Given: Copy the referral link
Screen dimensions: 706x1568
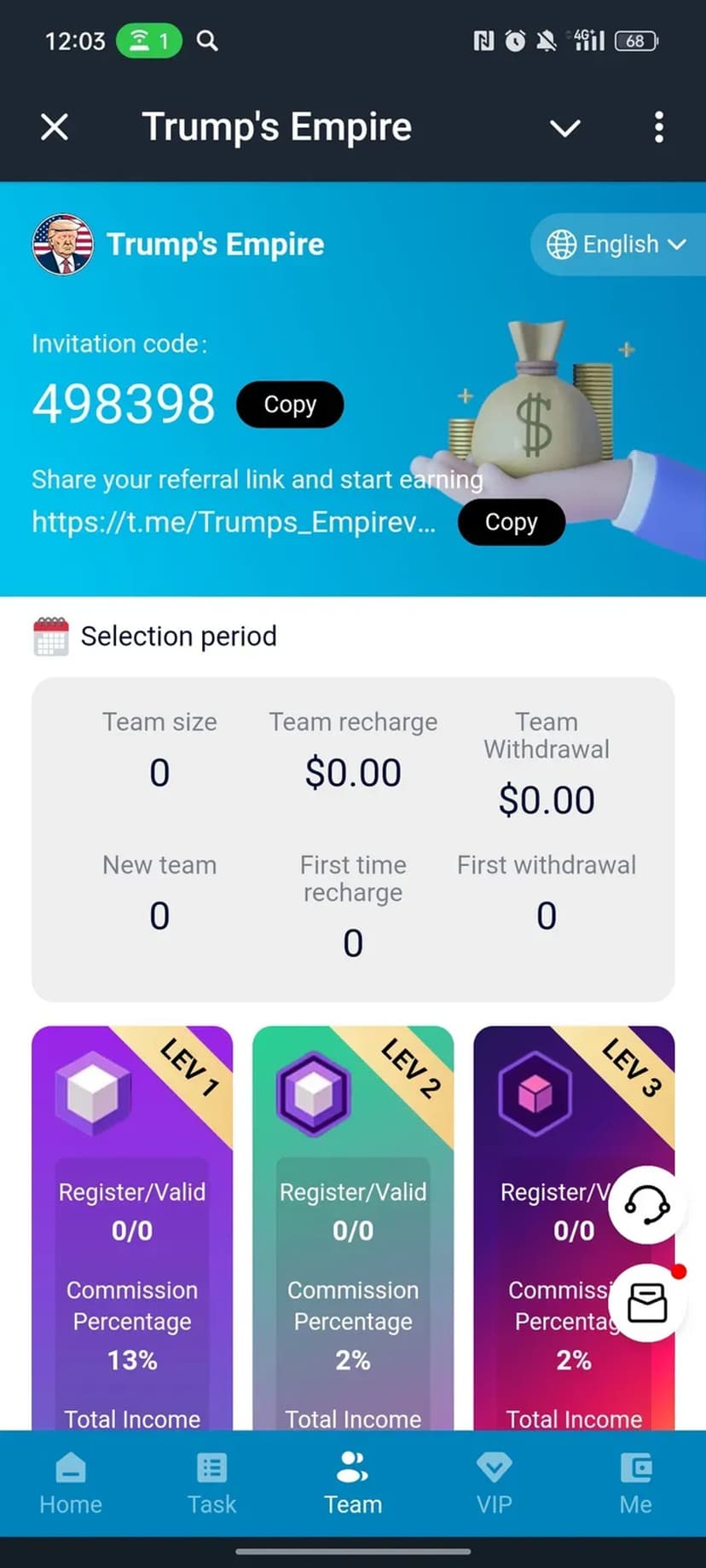Looking at the screenshot, I should [511, 522].
